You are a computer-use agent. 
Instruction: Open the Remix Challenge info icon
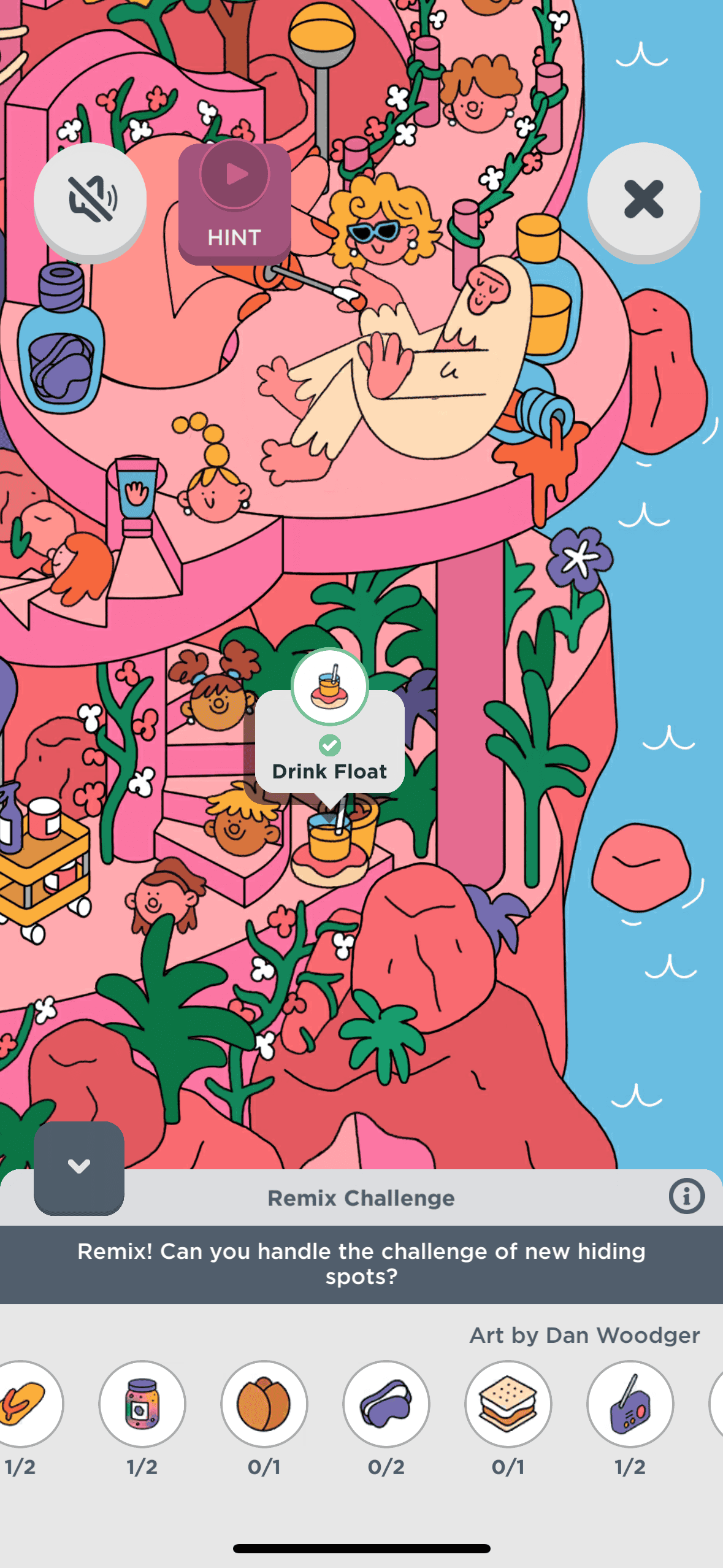tap(686, 1196)
